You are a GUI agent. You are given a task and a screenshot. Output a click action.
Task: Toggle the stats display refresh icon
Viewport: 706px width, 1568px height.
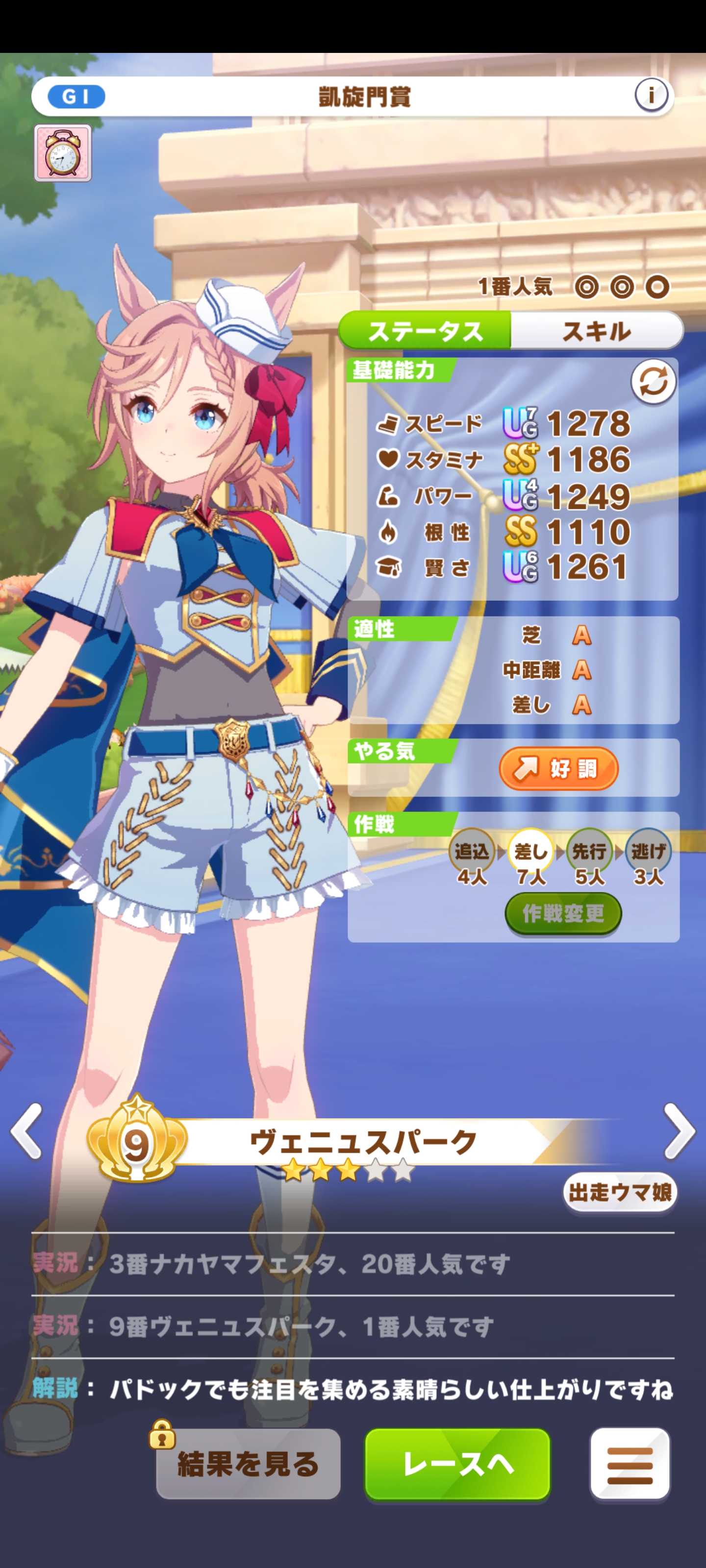point(653,383)
